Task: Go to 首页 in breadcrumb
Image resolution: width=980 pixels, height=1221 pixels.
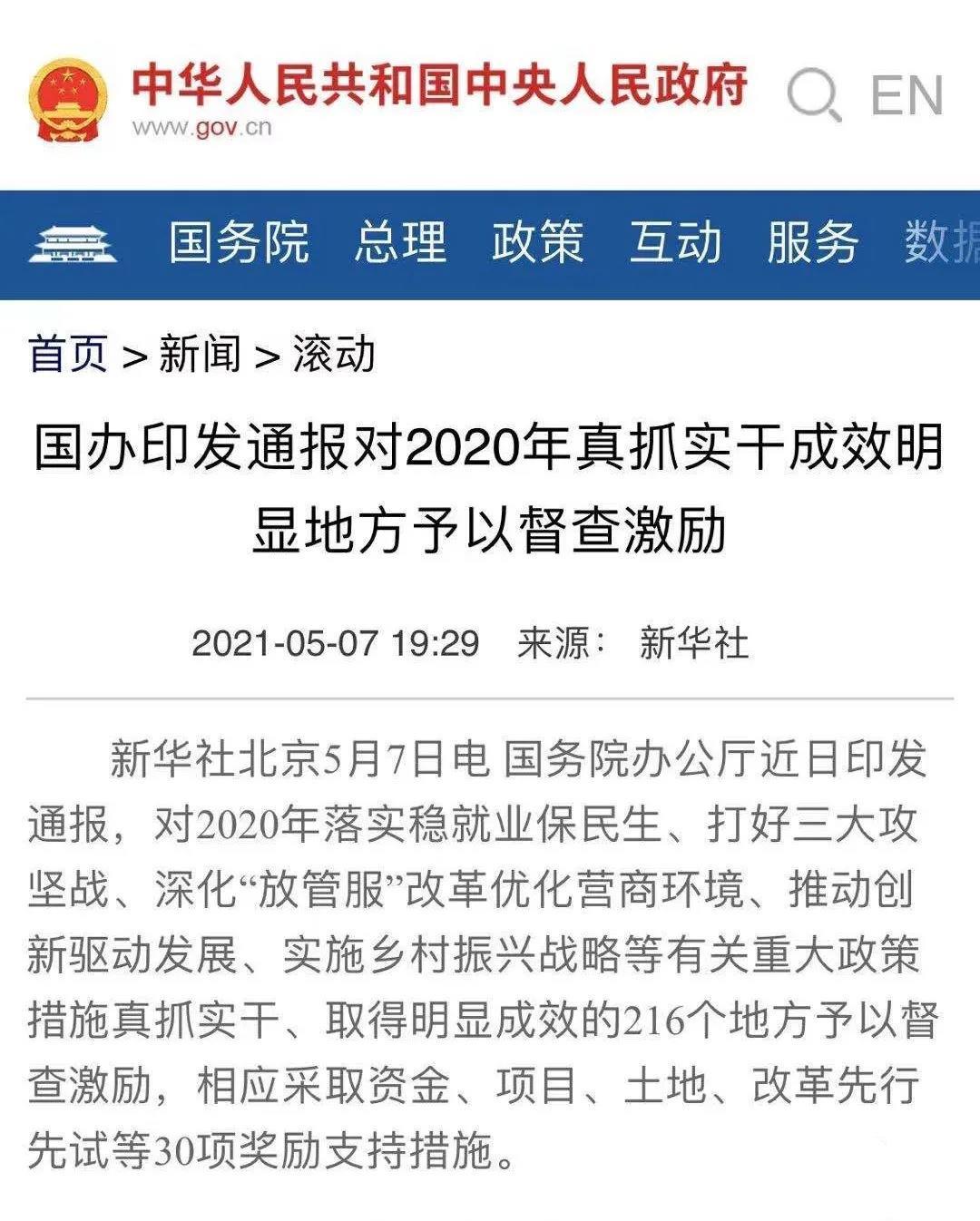Action: [x=68, y=354]
